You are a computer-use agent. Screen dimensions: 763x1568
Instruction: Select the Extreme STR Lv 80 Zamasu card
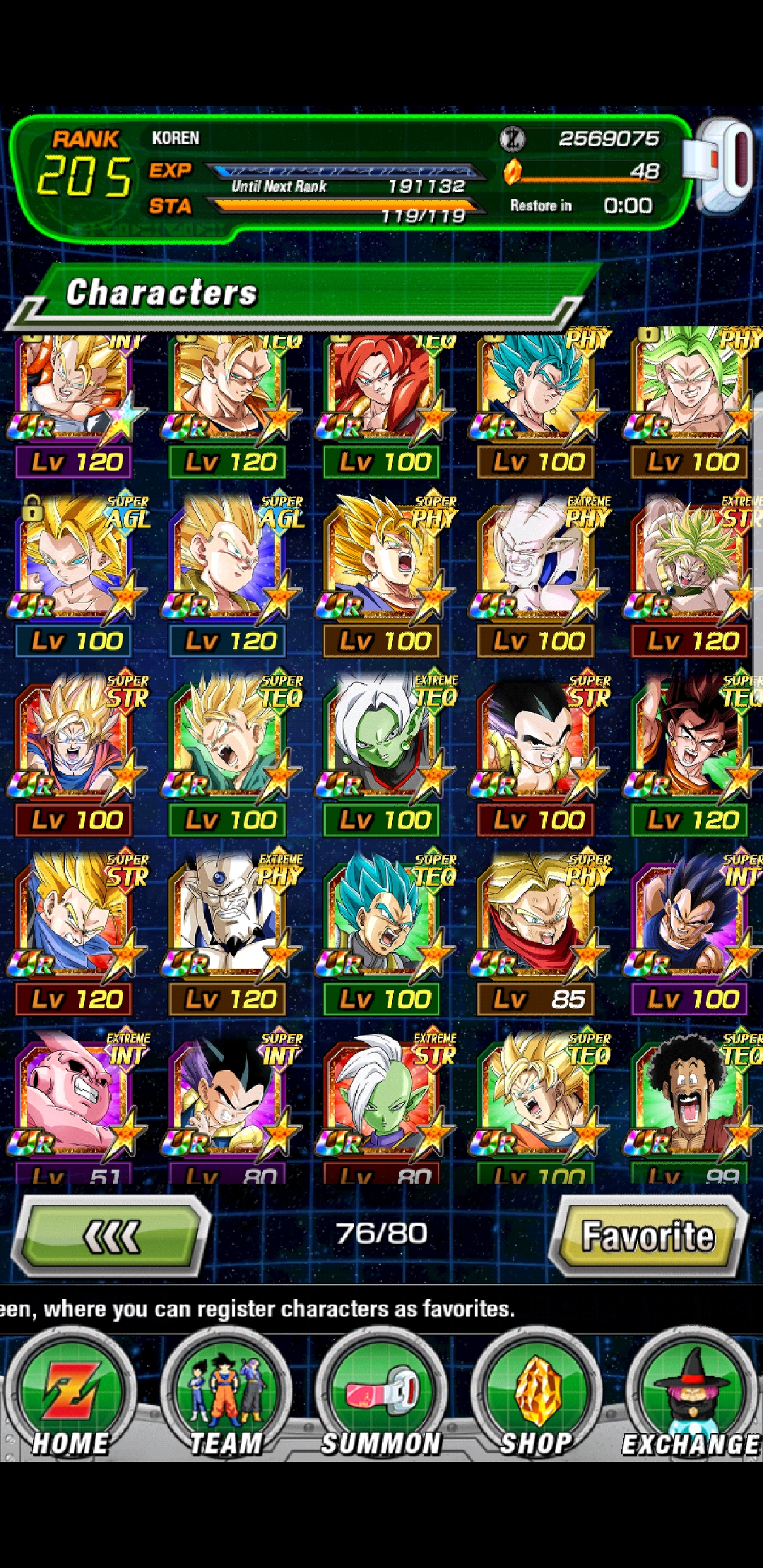pos(385,1104)
